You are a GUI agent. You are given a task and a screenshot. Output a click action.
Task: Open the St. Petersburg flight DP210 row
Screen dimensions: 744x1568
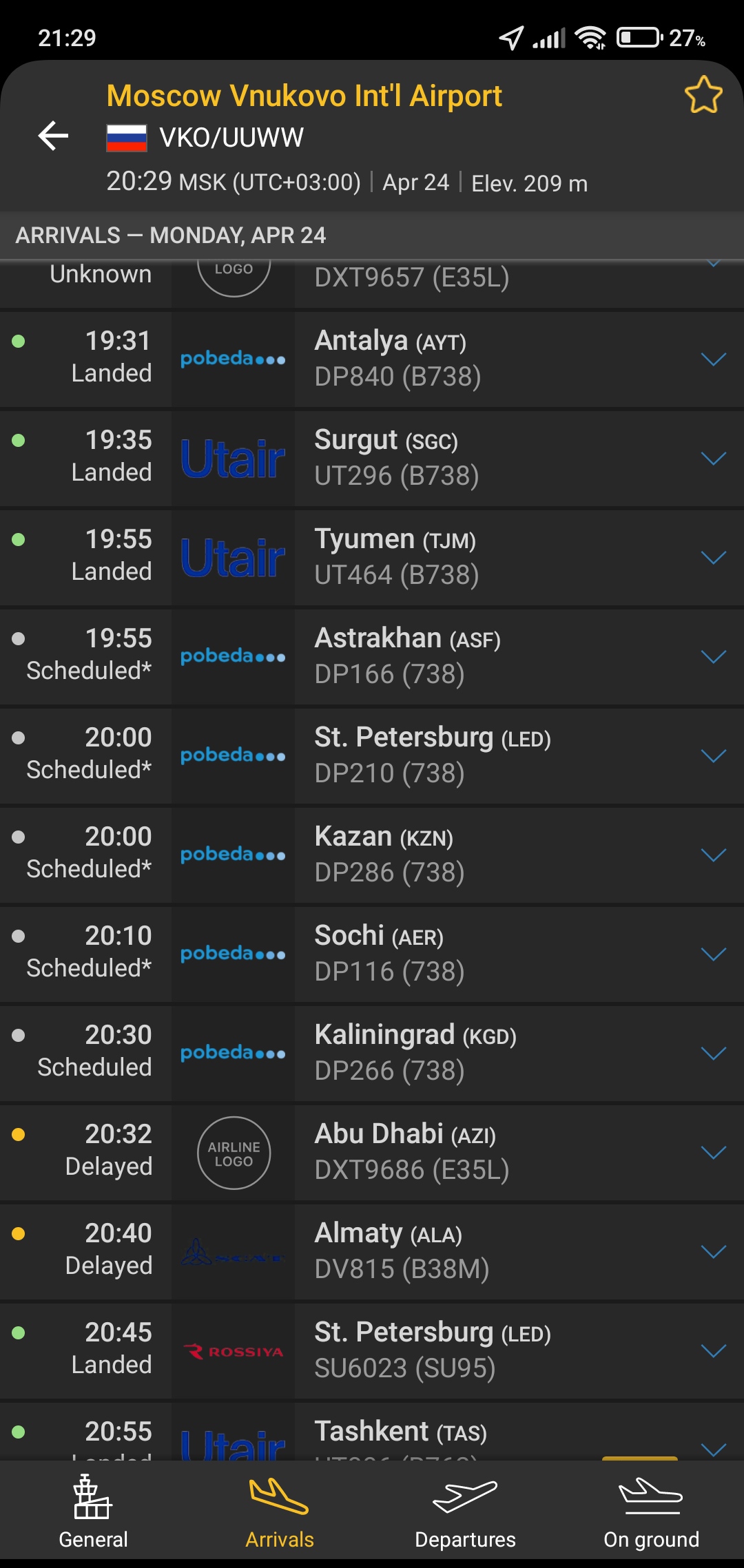[x=448, y=755]
